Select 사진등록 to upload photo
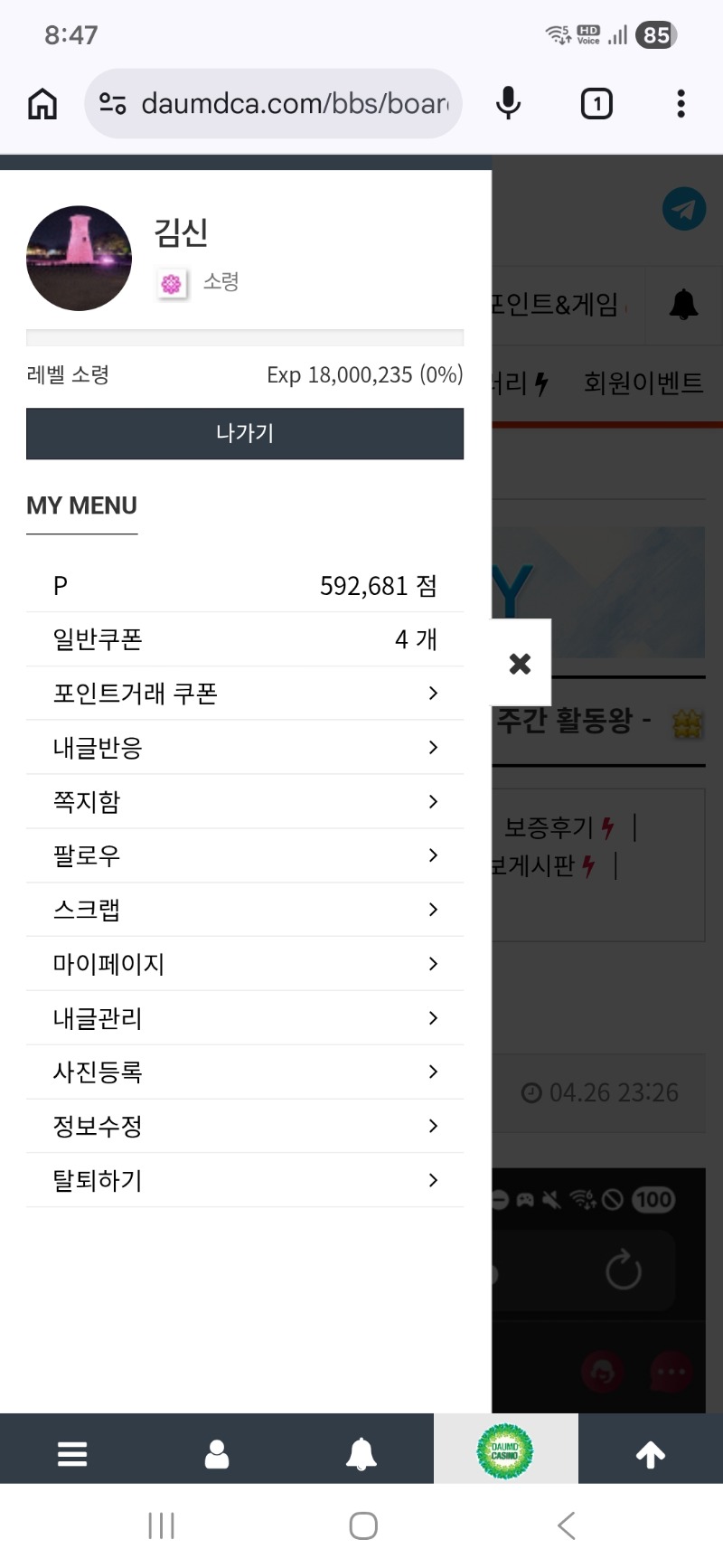Image resolution: width=723 pixels, height=1568 pixels. pyautogui.click(x=244, y=1072)
